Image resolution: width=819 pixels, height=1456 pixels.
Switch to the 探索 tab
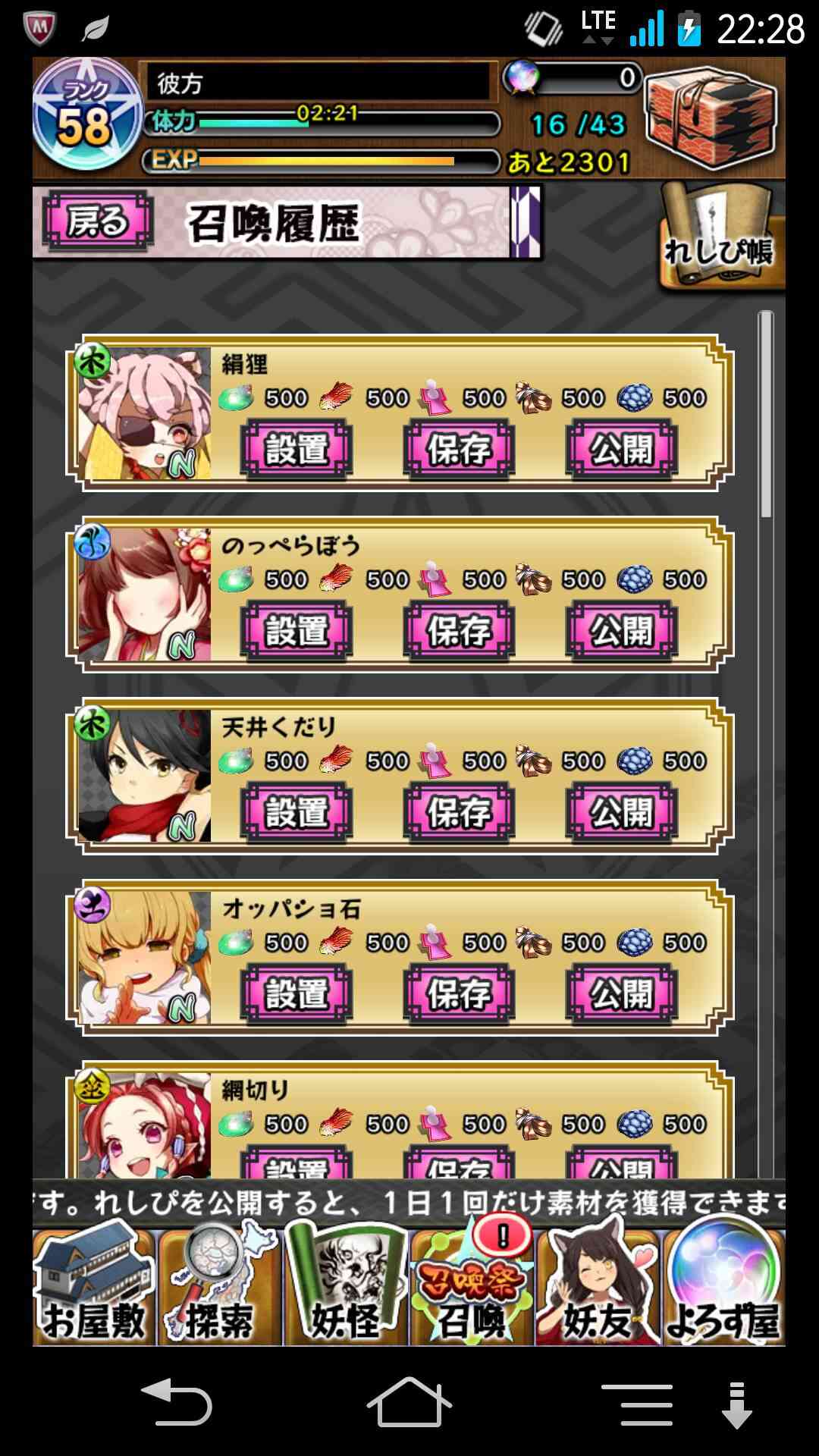(220, 1288)
